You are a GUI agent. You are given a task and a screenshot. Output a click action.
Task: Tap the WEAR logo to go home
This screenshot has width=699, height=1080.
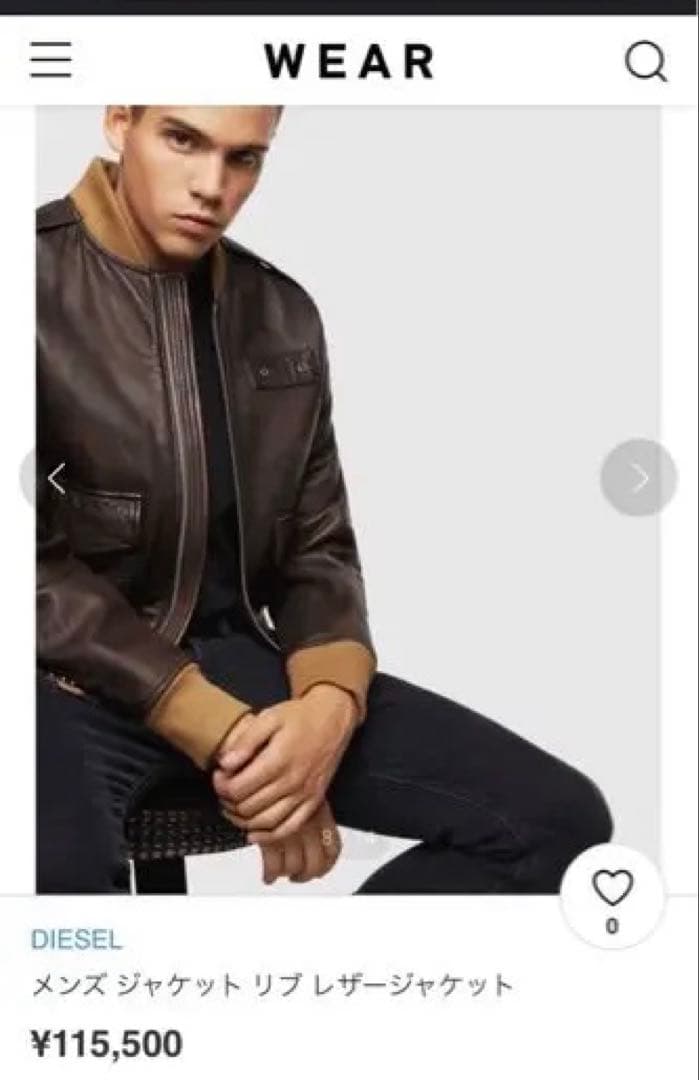[x=349, y=62]
